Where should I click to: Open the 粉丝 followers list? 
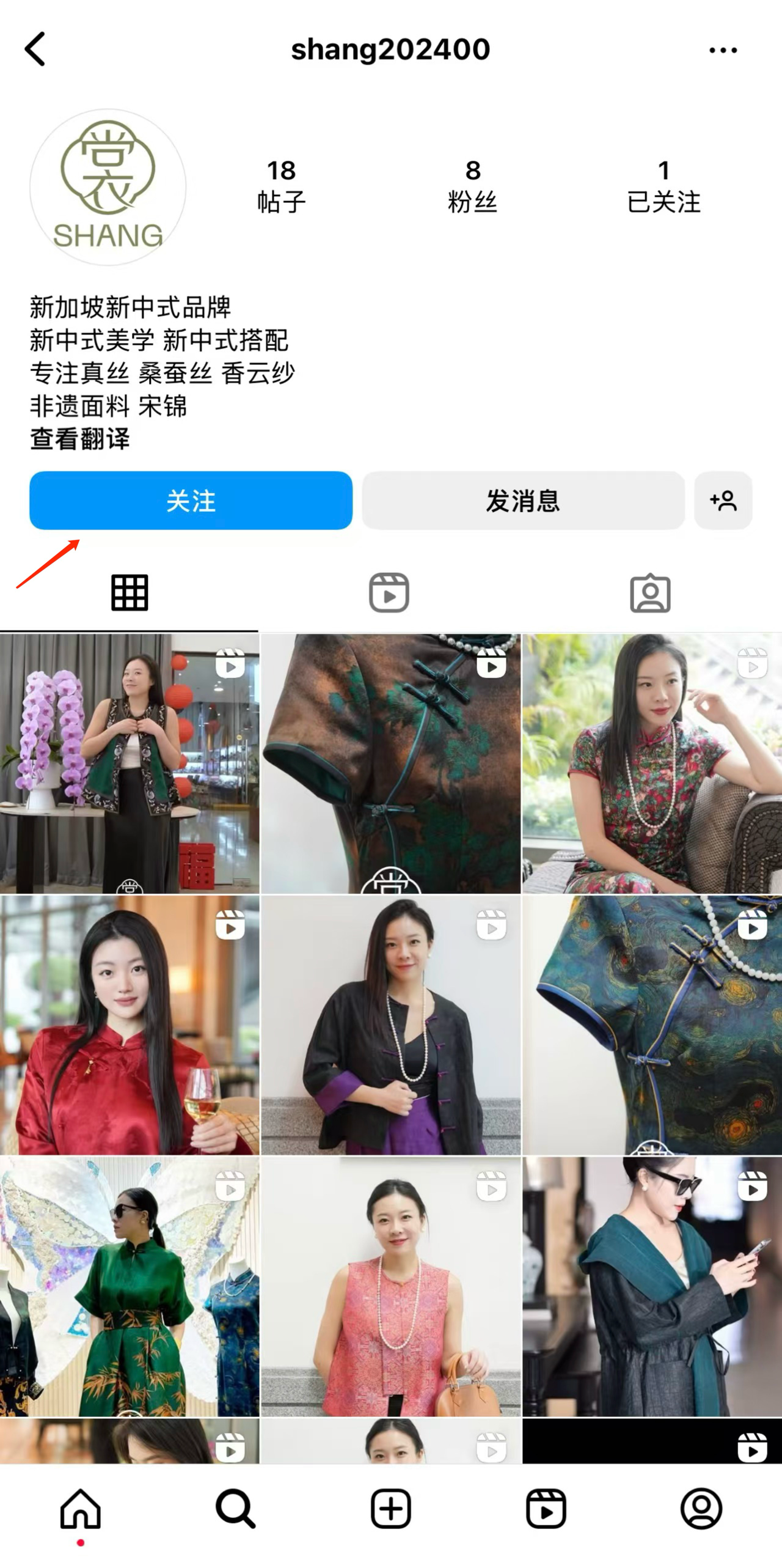472,186
